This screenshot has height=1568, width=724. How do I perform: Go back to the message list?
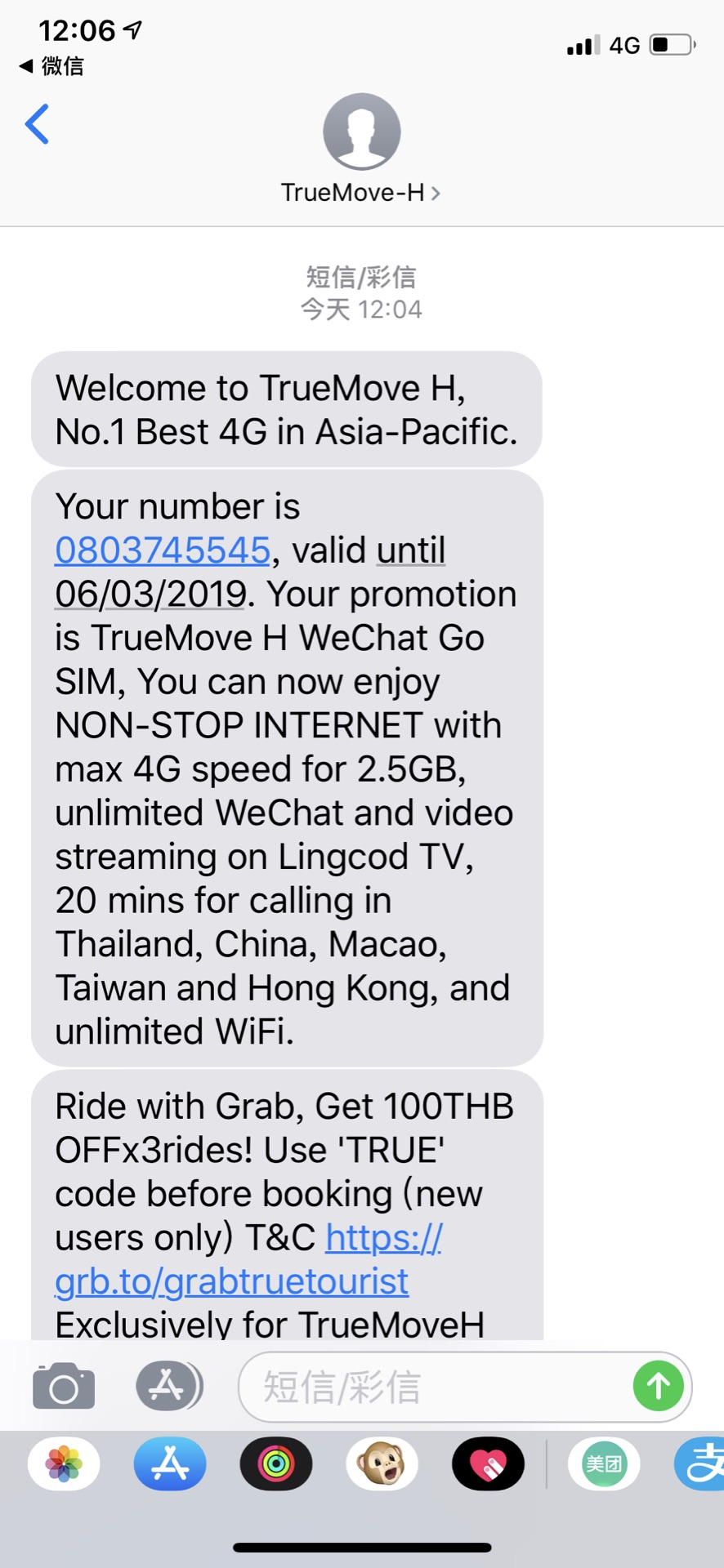[x=38, y=125]
